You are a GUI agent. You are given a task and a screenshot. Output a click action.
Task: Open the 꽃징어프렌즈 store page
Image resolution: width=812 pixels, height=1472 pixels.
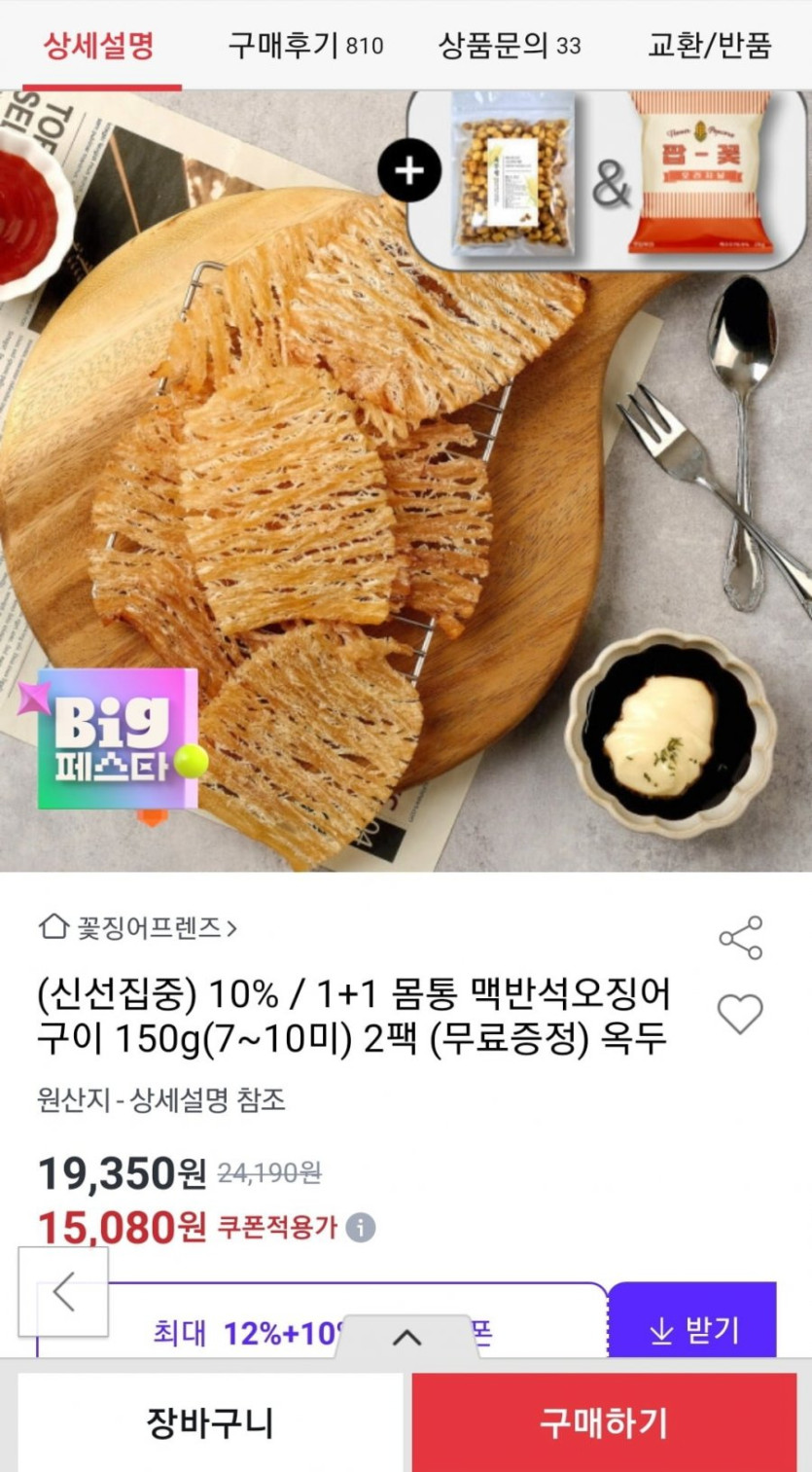point(137,927)
